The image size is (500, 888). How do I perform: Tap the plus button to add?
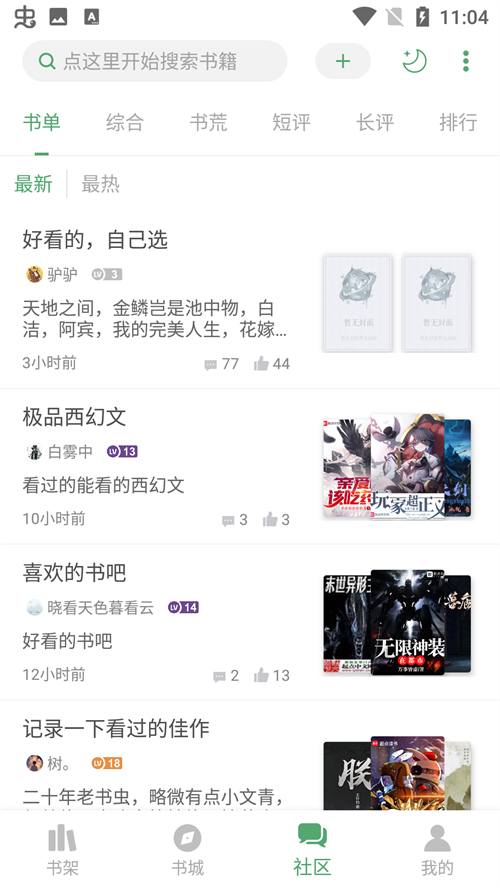click(x=343, y=61)
